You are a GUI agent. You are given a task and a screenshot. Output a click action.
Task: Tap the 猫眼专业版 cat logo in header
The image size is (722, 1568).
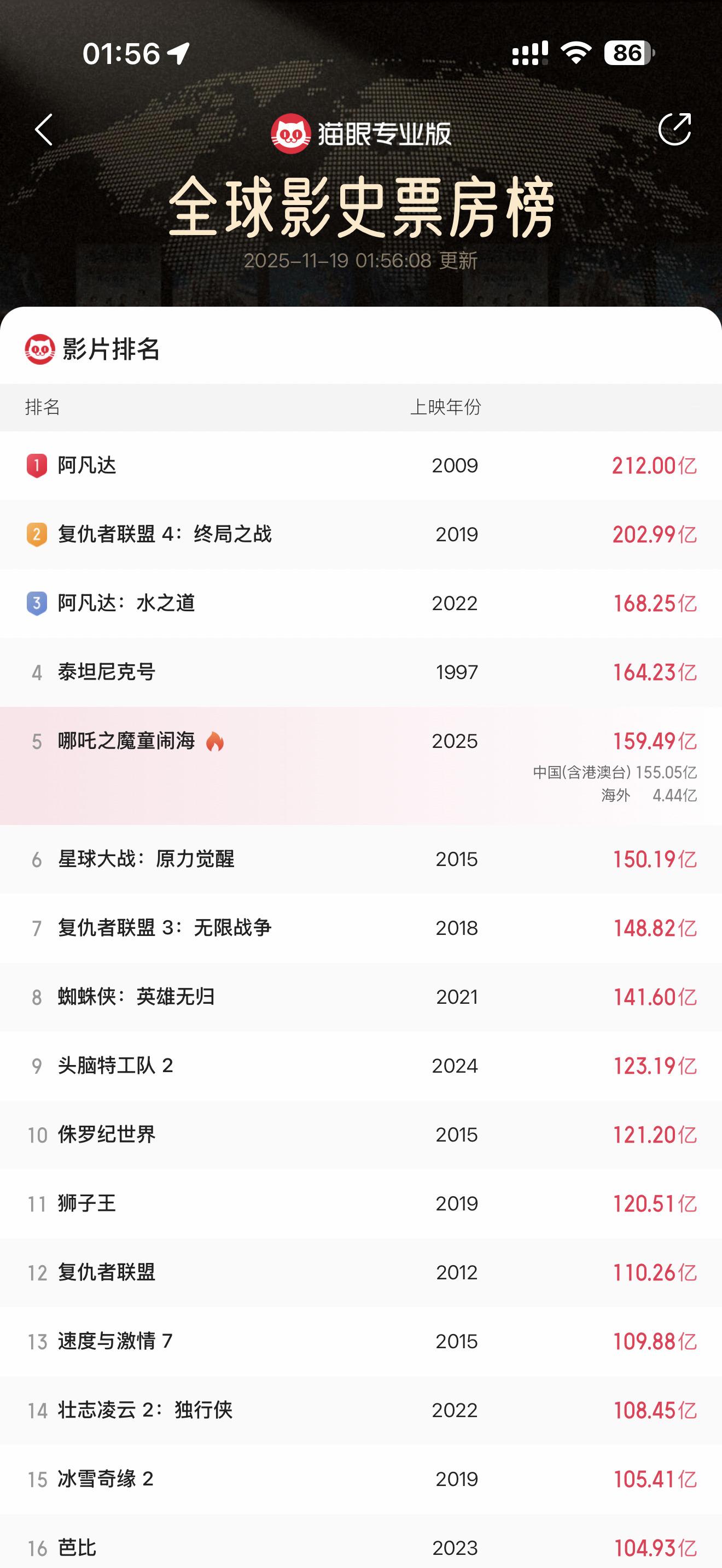(x=292, y=131)
